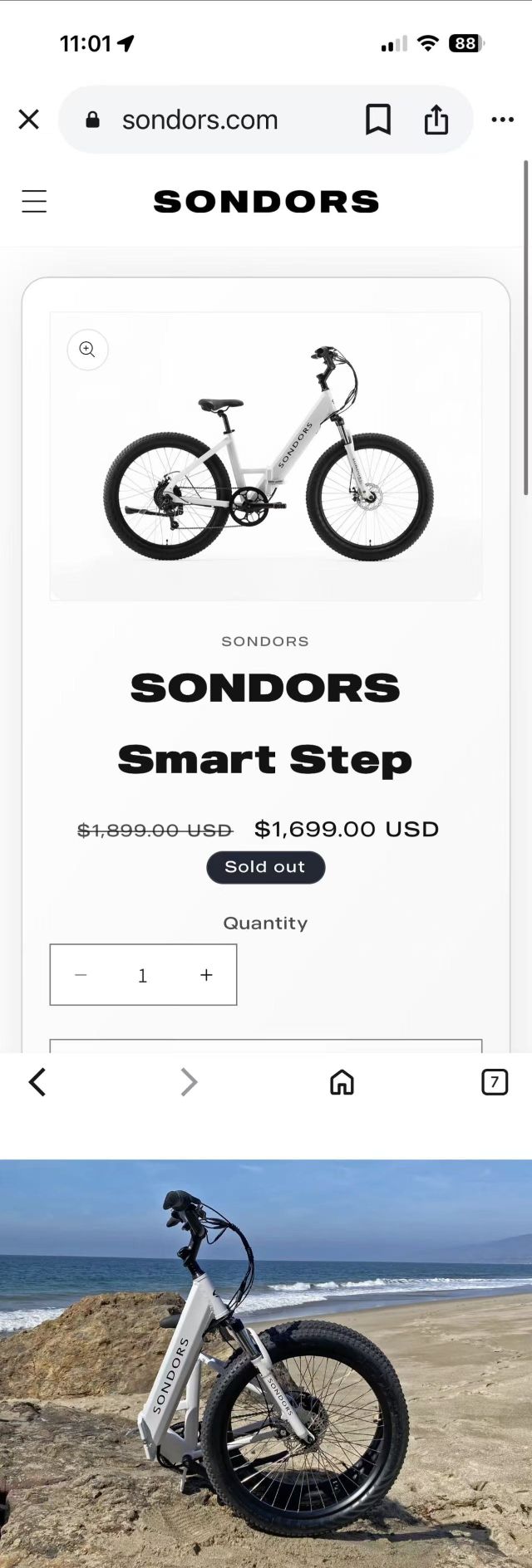Open the hamburger navigation menu
The height and width of the screenshot is (1568, 532).
point(34,201)
